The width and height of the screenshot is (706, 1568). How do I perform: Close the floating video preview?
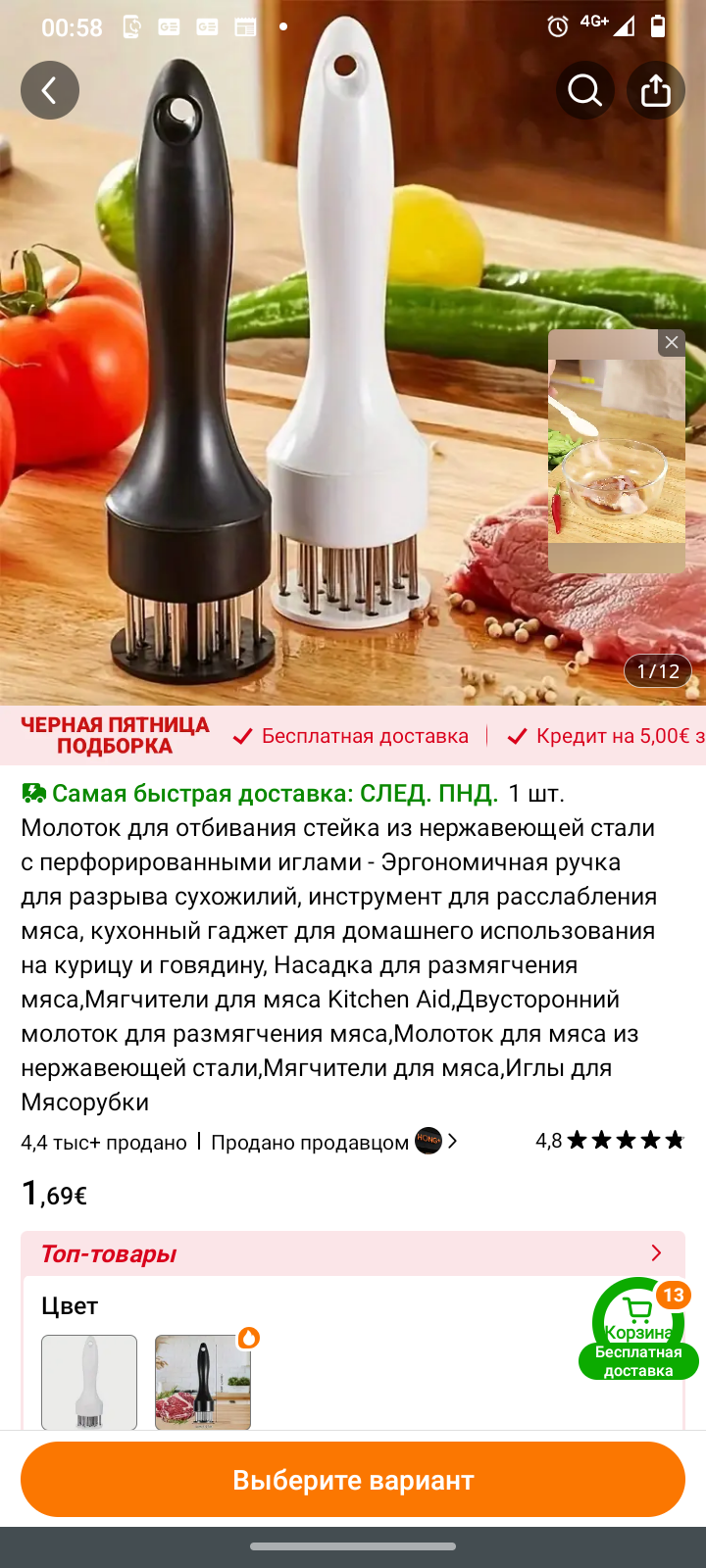[x=672, y=342]
